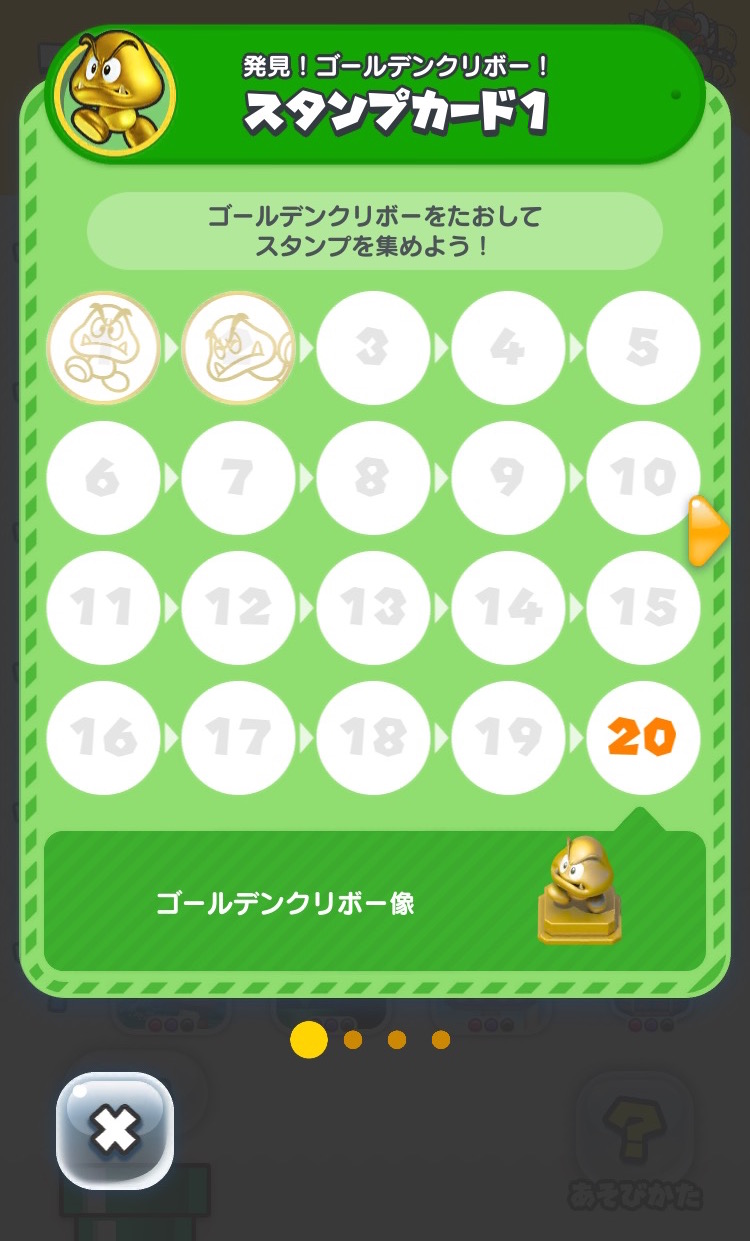Select the second page indicator dot
The image size is (750, 1241).
point(353,1040)
